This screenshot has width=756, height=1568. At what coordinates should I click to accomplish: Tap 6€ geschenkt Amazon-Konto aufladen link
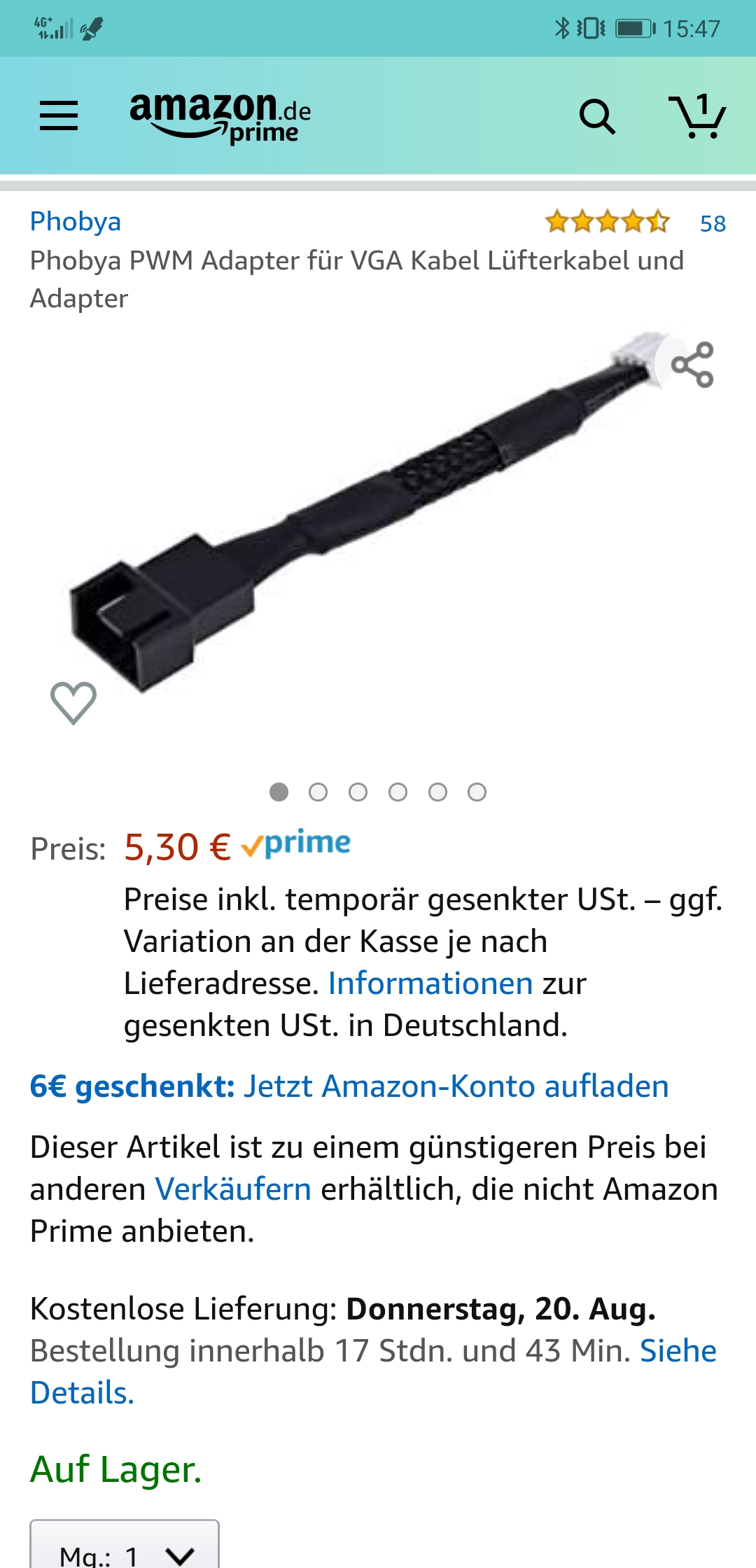point(349,1086)
